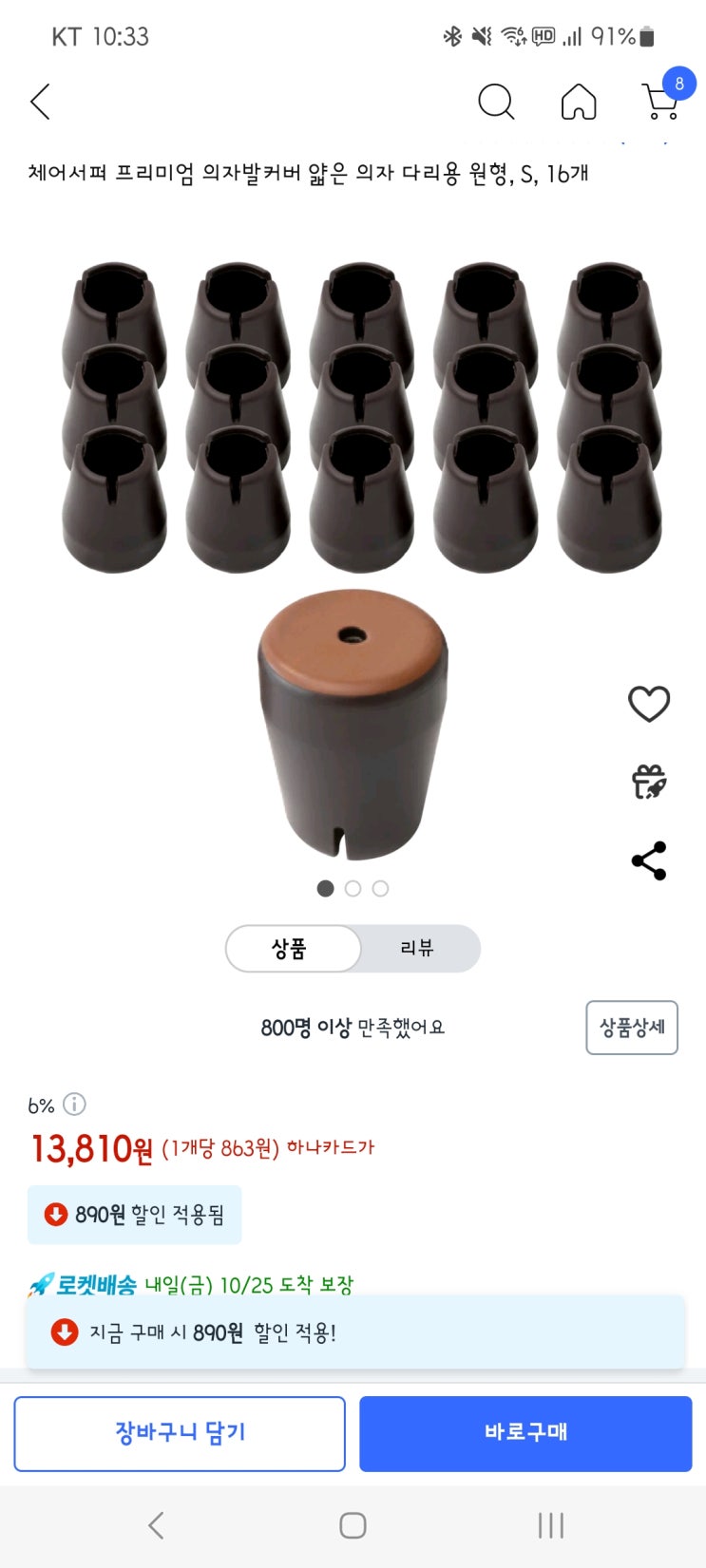The image size is (706, 1568).
Task: Switch to the 리뷰 tab
Action: tap(416, 948)
